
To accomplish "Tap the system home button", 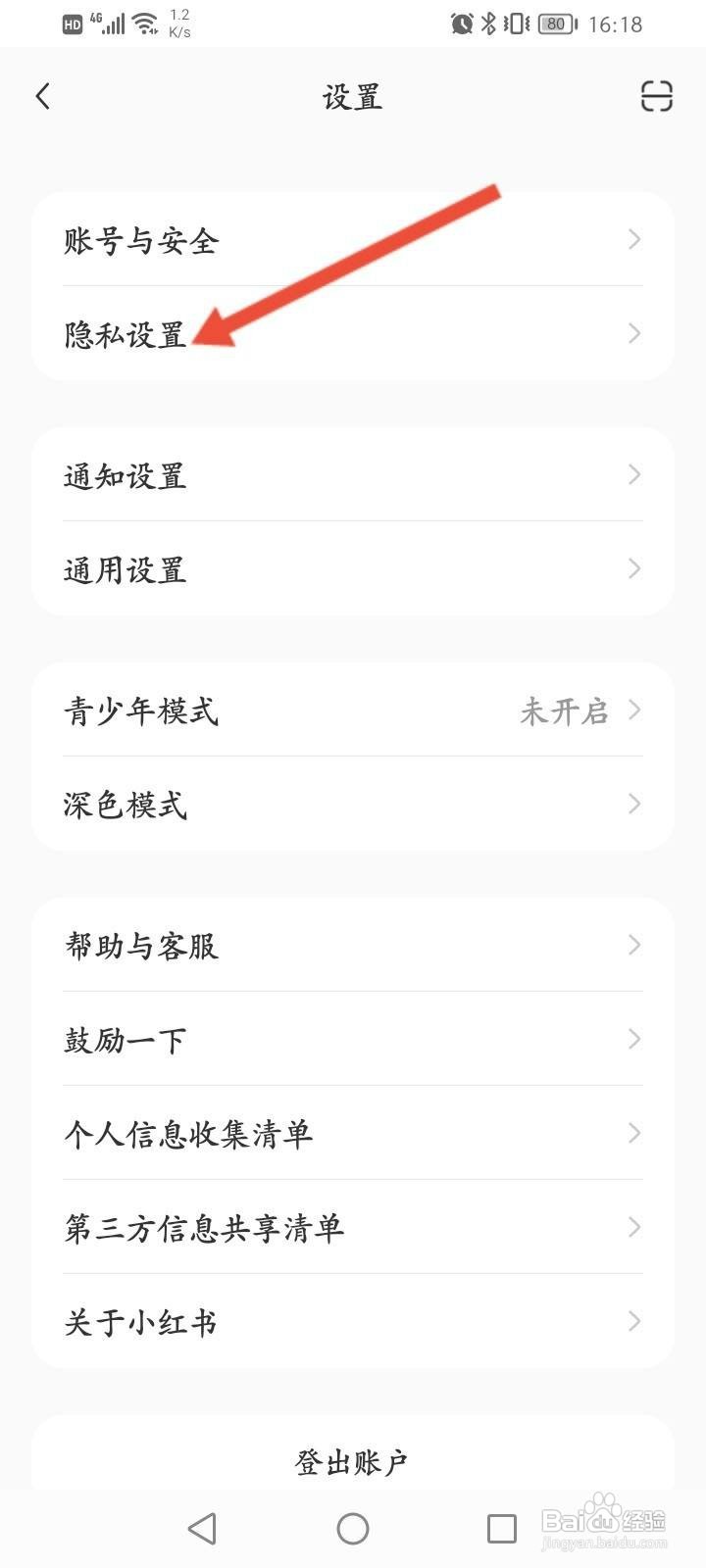I will [353, 1529].
